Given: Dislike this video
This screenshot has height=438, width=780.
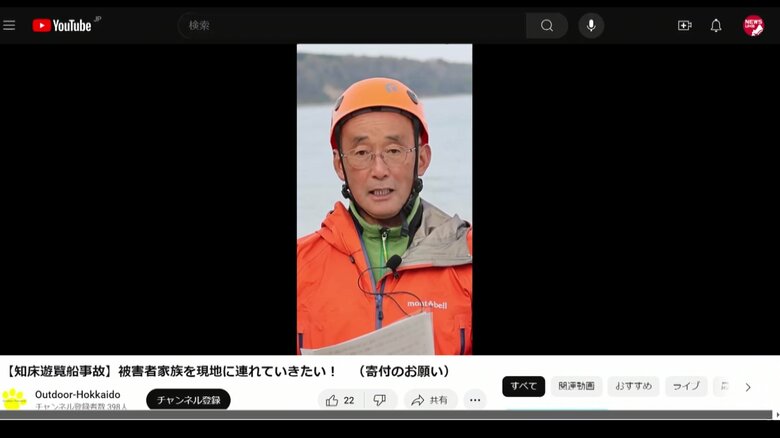Looking at the screenshot, I should click(x=379, y=400).
